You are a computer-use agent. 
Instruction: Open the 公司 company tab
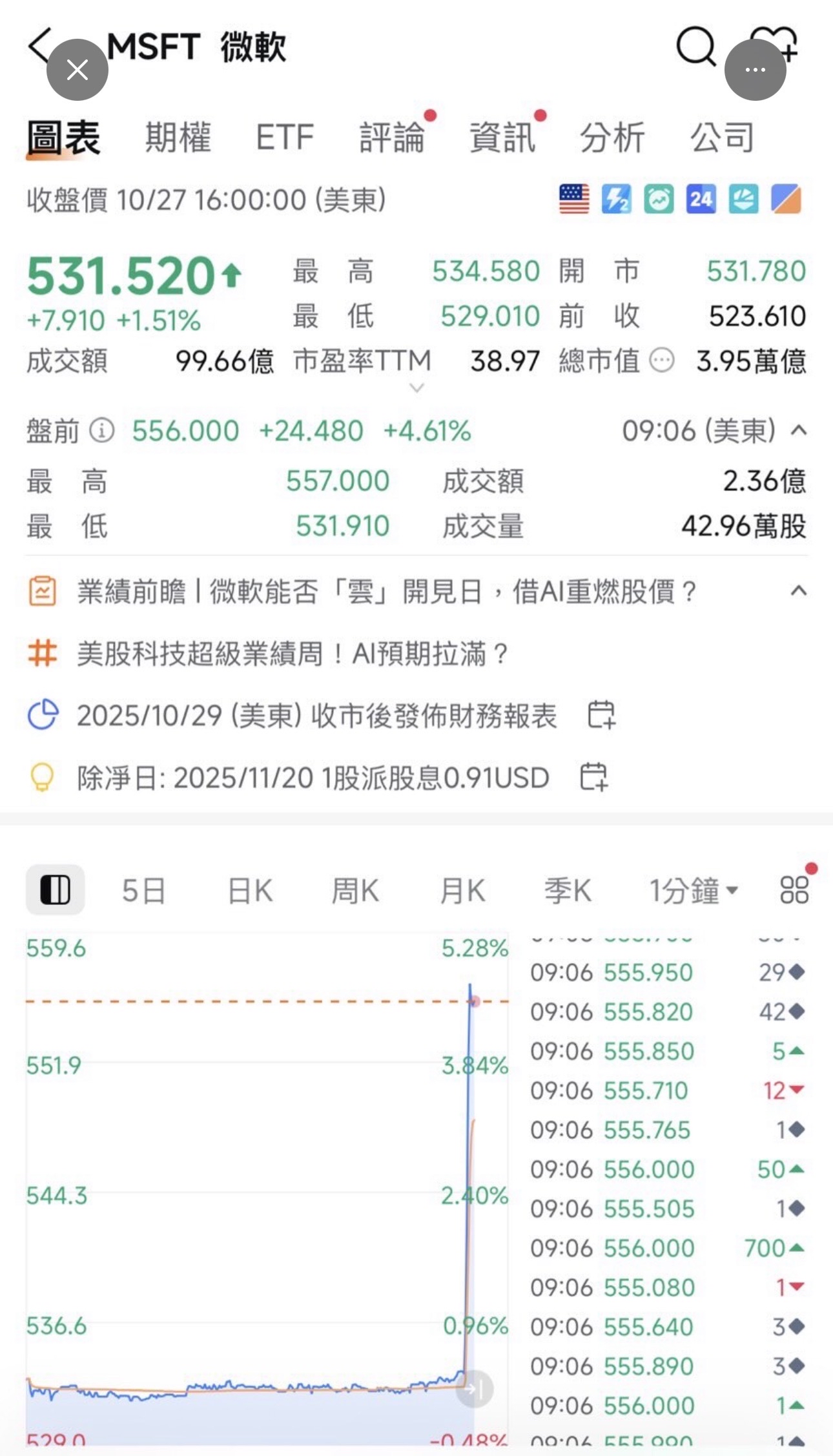pos(722,138)
